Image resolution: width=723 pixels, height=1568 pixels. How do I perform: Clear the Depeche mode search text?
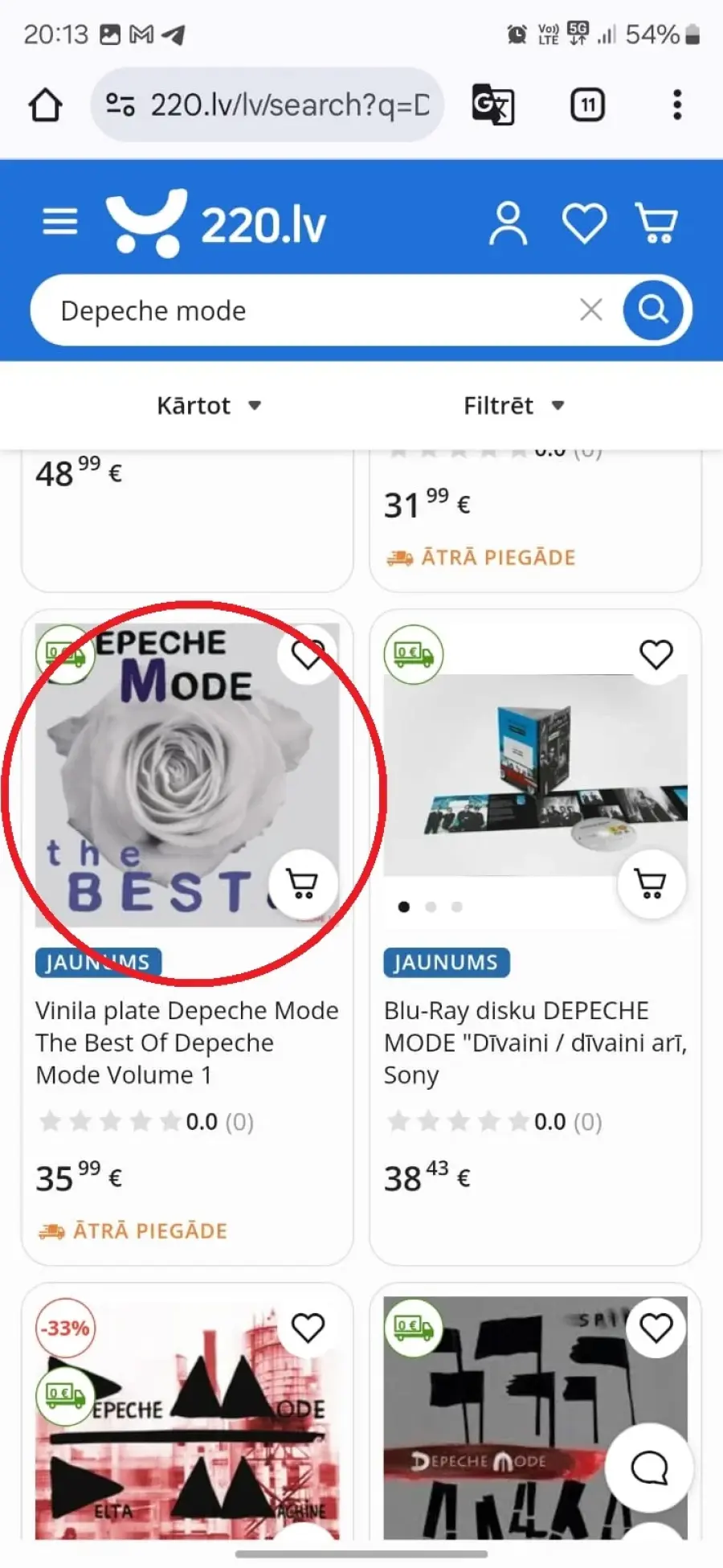[591, 309]
